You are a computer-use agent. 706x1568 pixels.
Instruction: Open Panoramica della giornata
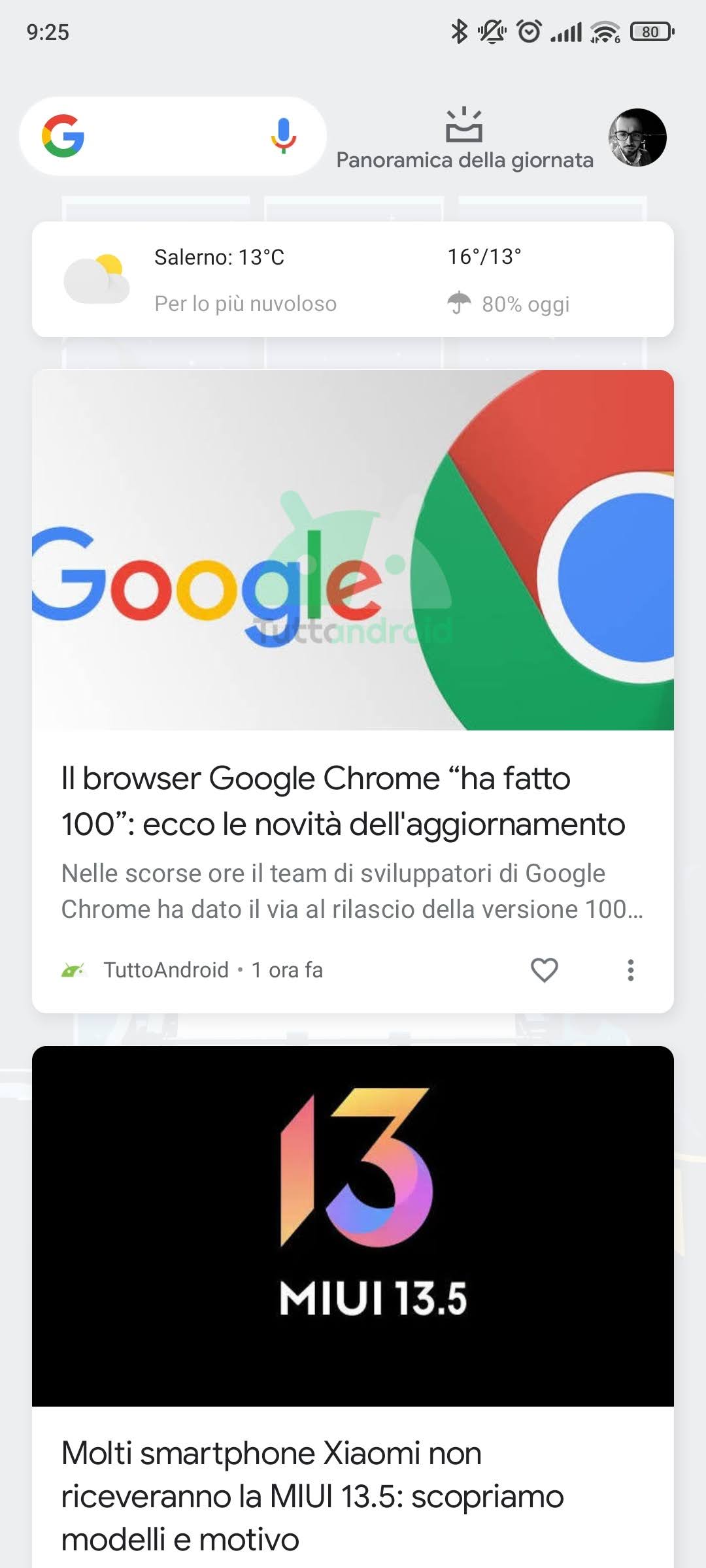465,139
